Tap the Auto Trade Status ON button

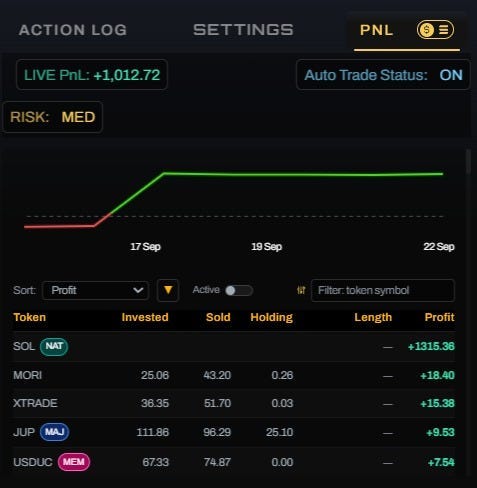tap(383, 75)
